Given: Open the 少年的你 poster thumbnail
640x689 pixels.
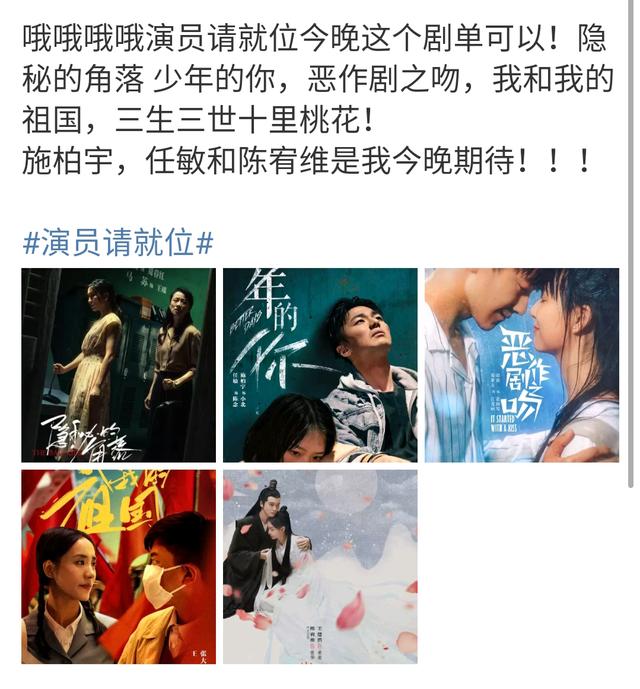Looking at the screenshot, I should 320,365.
